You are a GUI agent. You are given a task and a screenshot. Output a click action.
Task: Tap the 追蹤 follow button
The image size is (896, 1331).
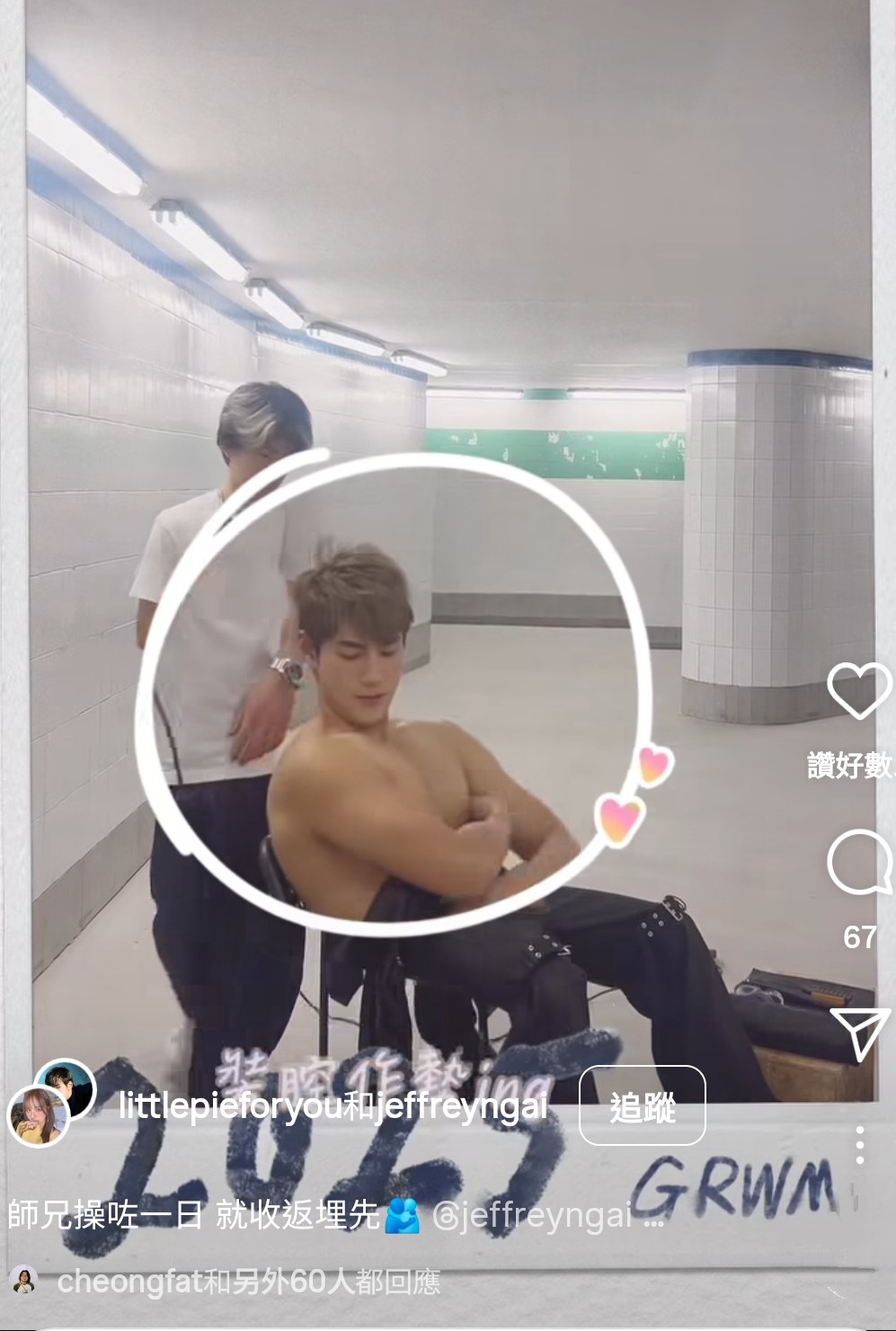point(642,1106)
